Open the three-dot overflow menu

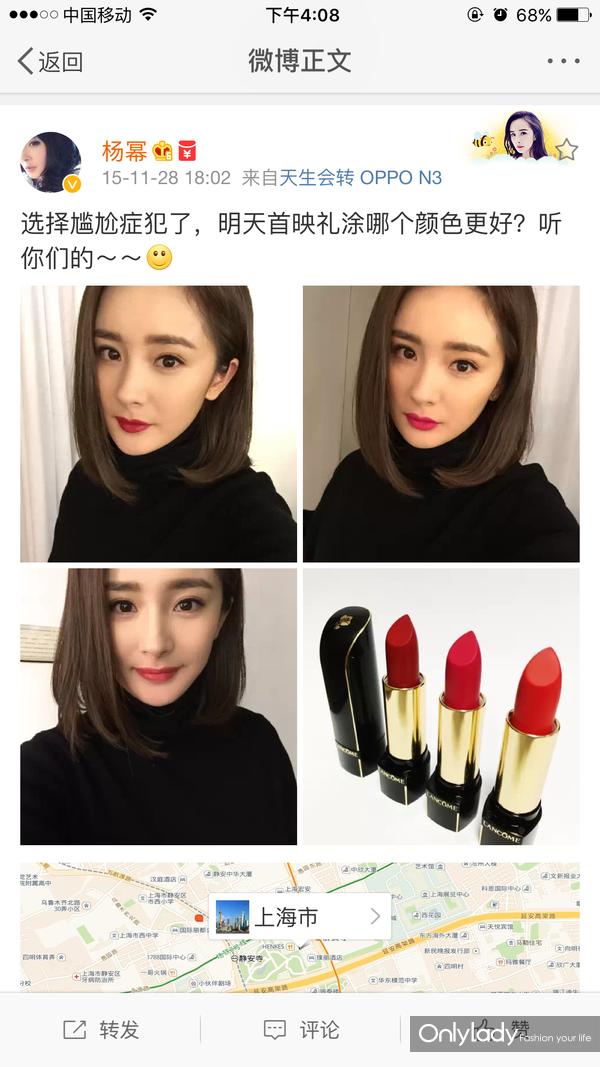(x=563, y=62)
